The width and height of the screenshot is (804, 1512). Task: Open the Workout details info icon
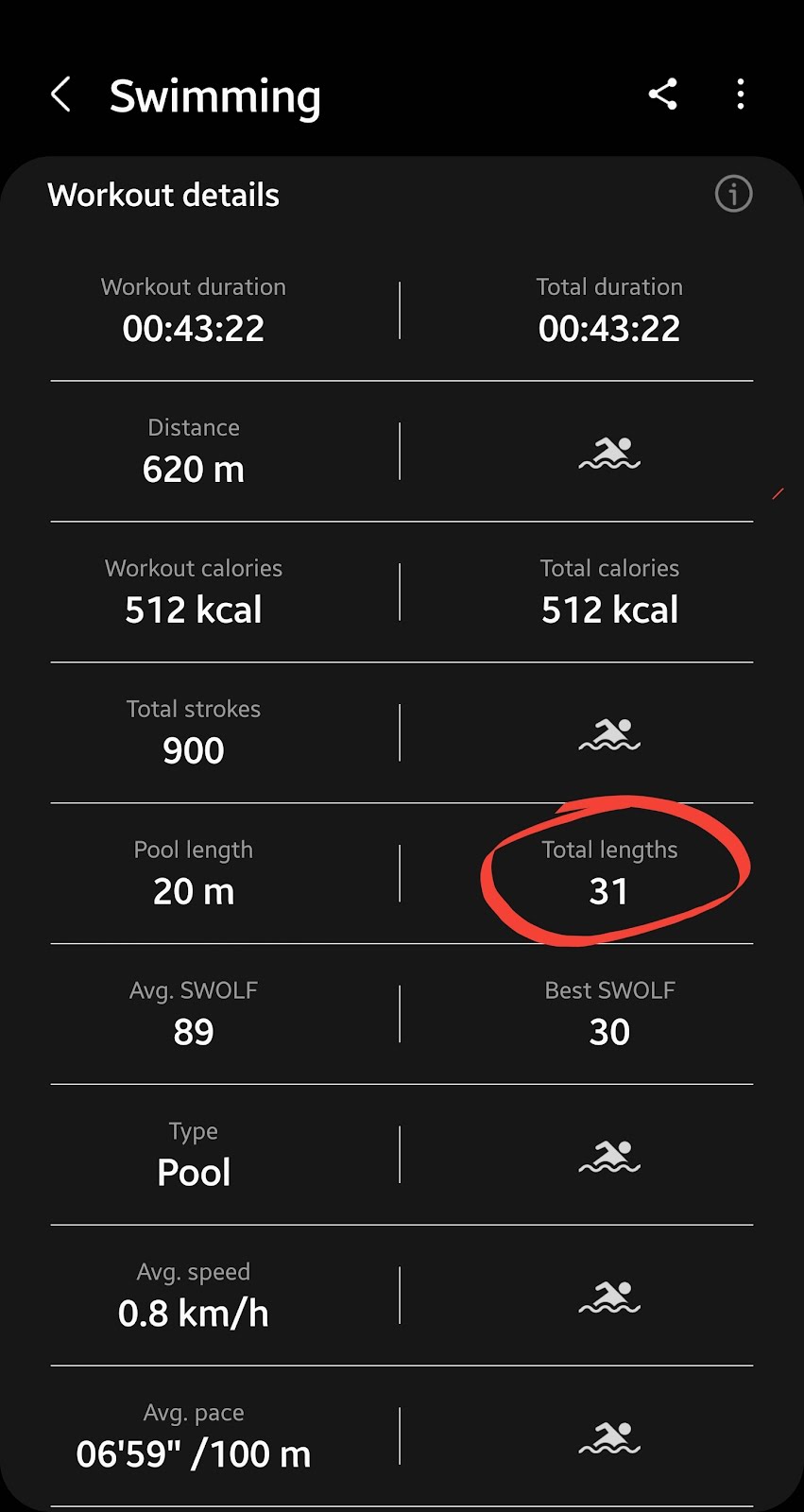pos(734,194)
